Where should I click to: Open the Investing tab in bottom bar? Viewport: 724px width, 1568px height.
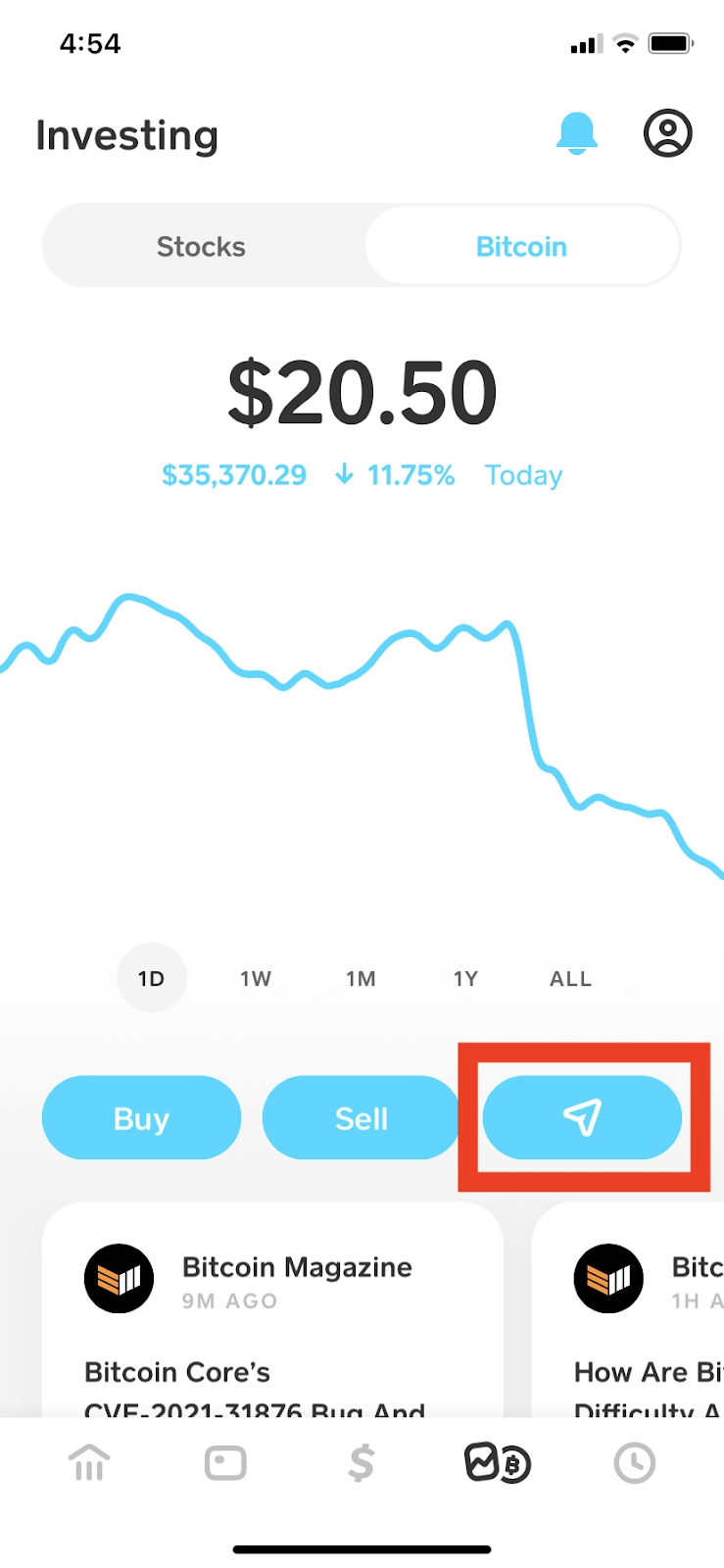point(498,1463)
